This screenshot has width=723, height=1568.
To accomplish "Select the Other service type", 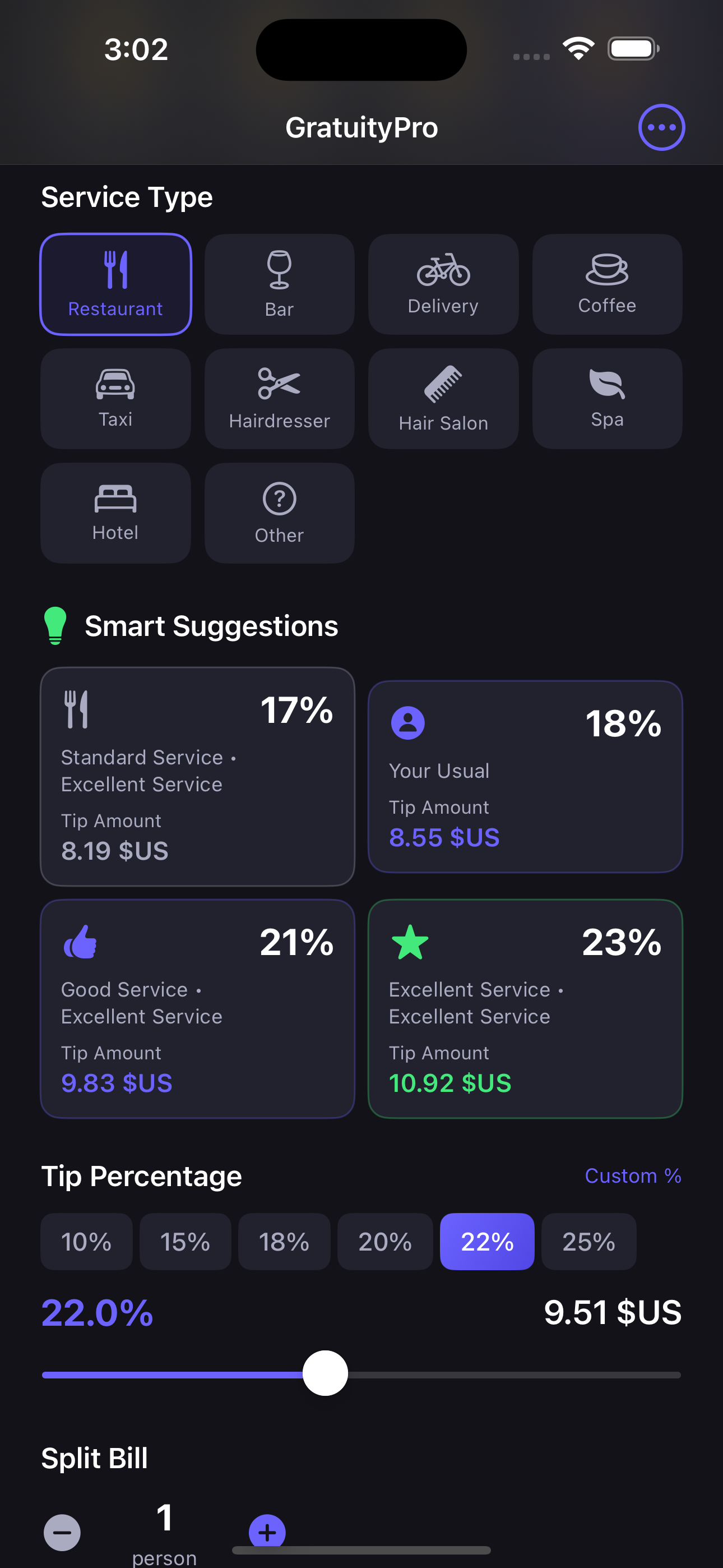I will (x=279, y=513).
